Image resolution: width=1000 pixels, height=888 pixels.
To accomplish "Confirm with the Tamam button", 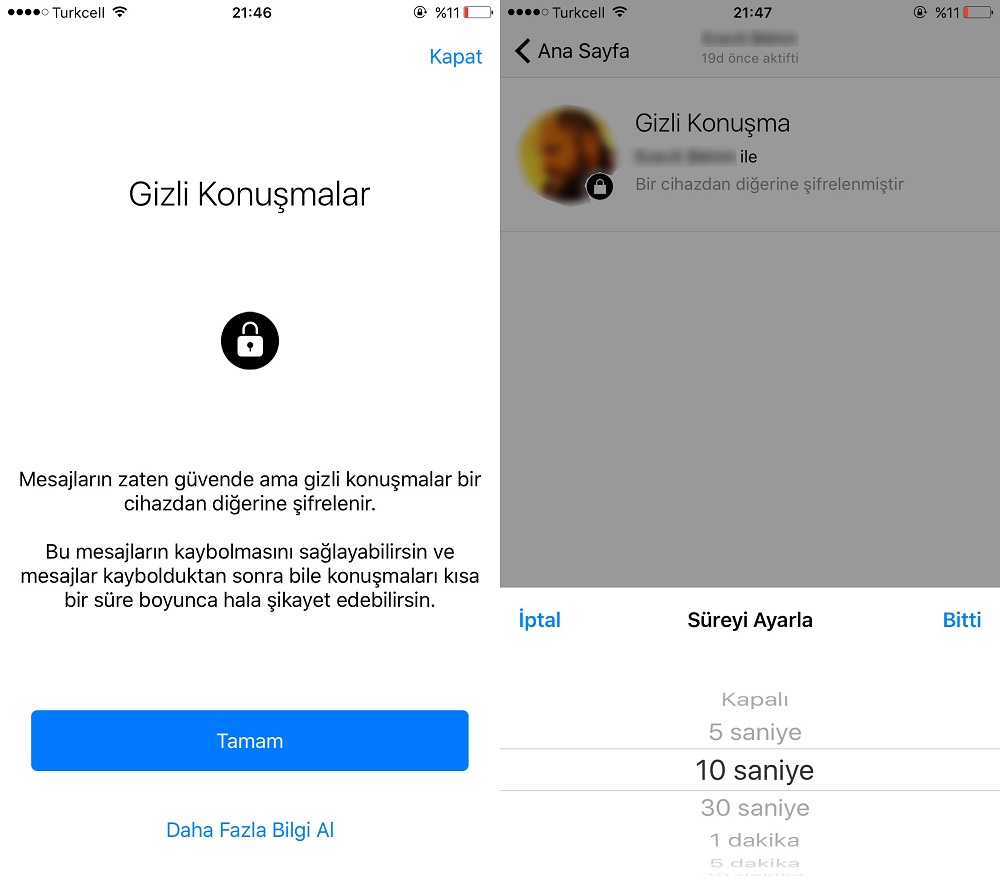I will point(250,741).
